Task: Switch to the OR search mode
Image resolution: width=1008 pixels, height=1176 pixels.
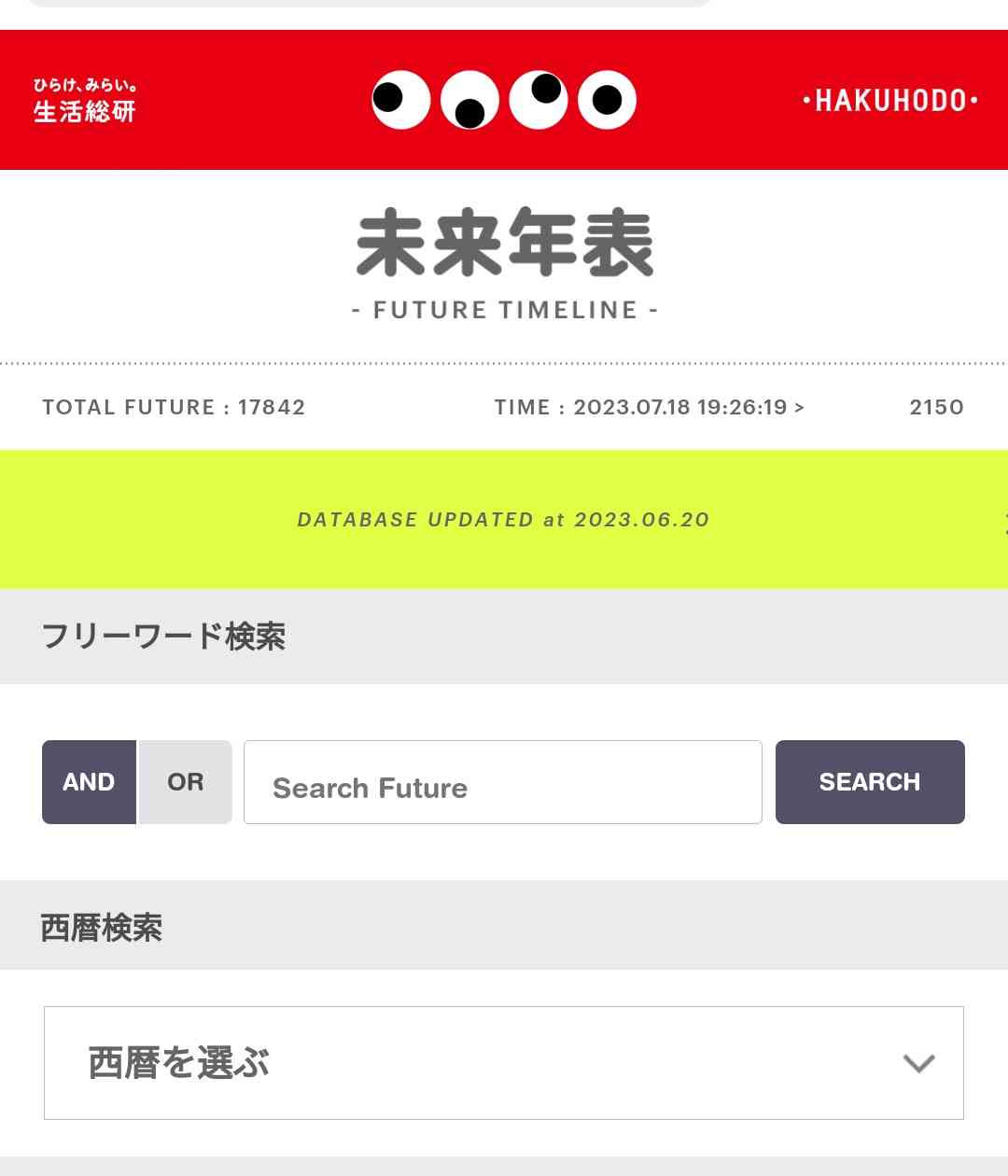Action: pyautogui.click(x=185, y=782)
